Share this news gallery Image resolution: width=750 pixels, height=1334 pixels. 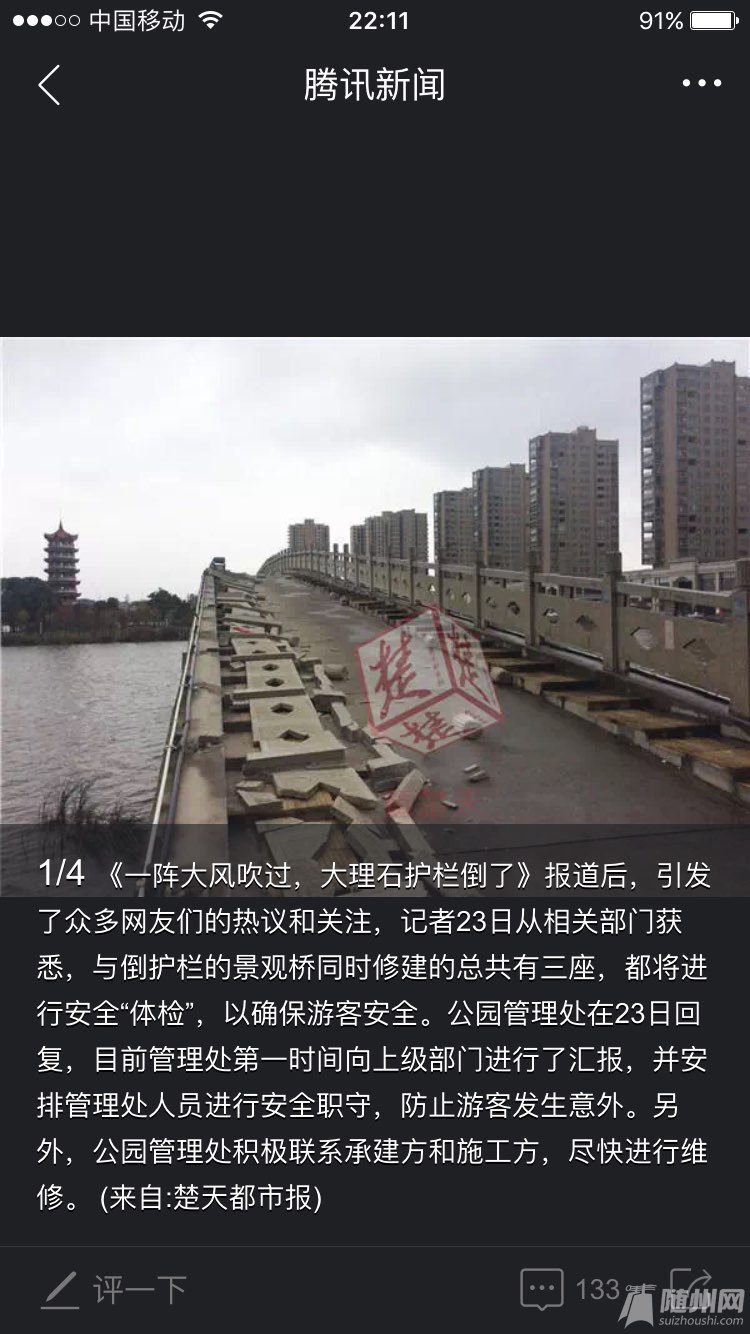pyautogui.click(x=692, y=1286)
